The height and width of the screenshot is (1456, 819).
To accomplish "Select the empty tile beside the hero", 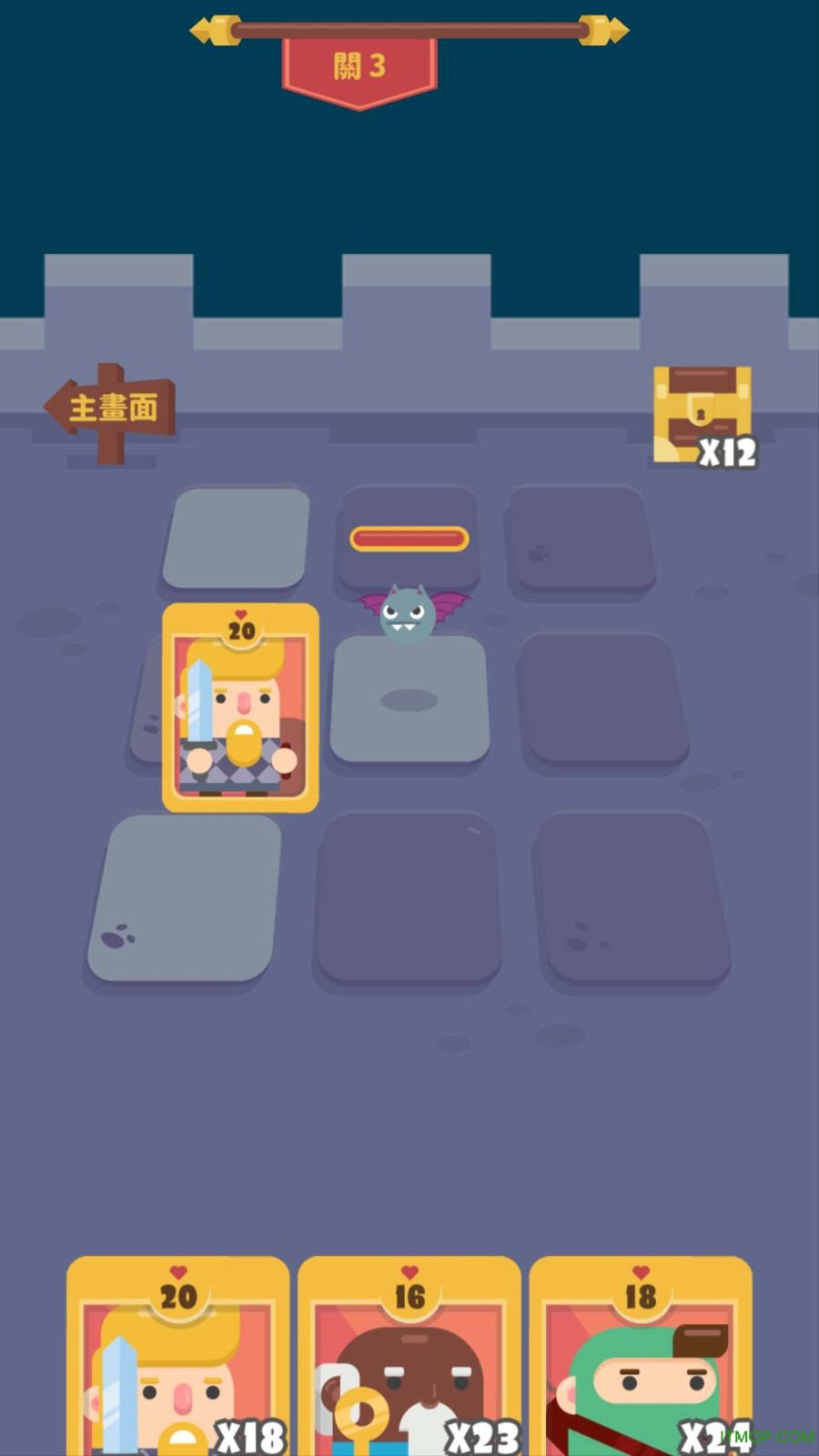I will click(x=408, y=701).
